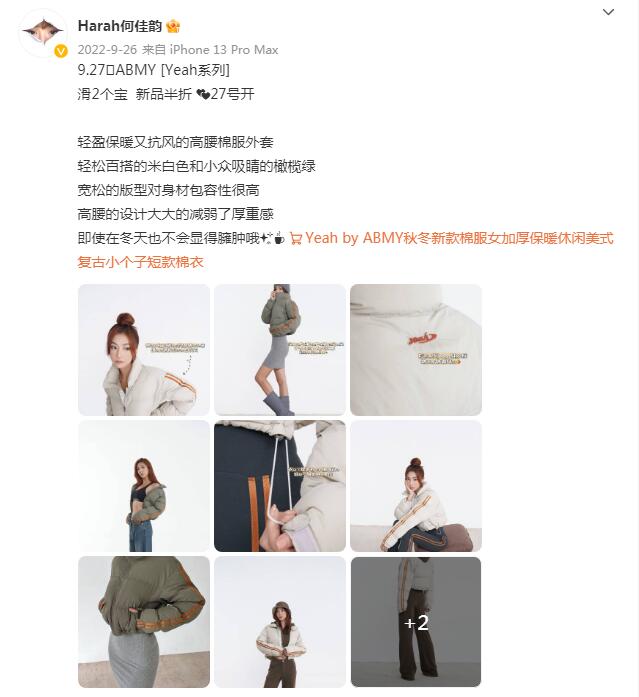The width and height of the screenshot is (639, 697).
Task: View the drawstring detail photo
Action: click(x=280, y=486)
